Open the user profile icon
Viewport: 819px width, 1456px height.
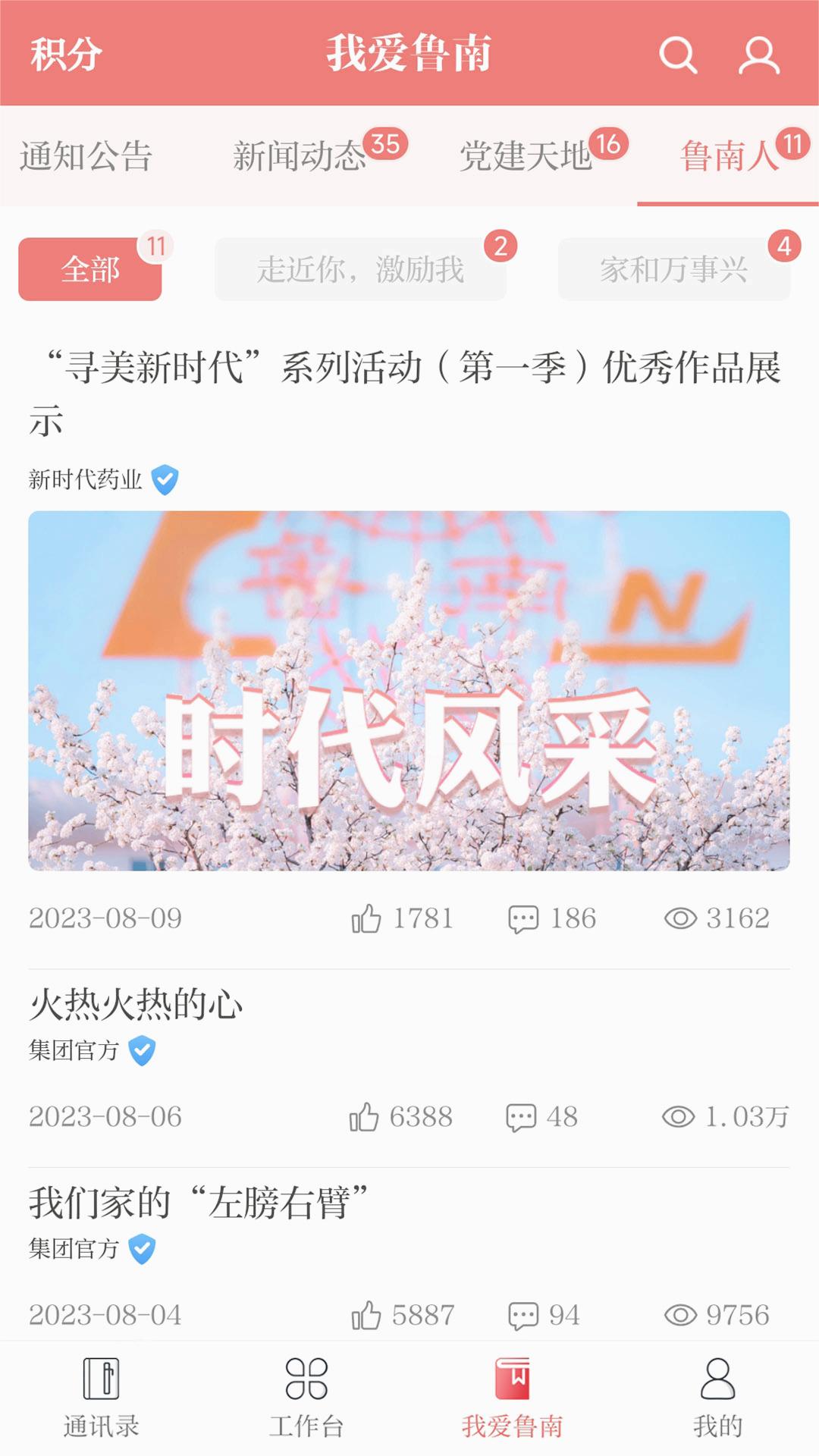tap(758, 55)
